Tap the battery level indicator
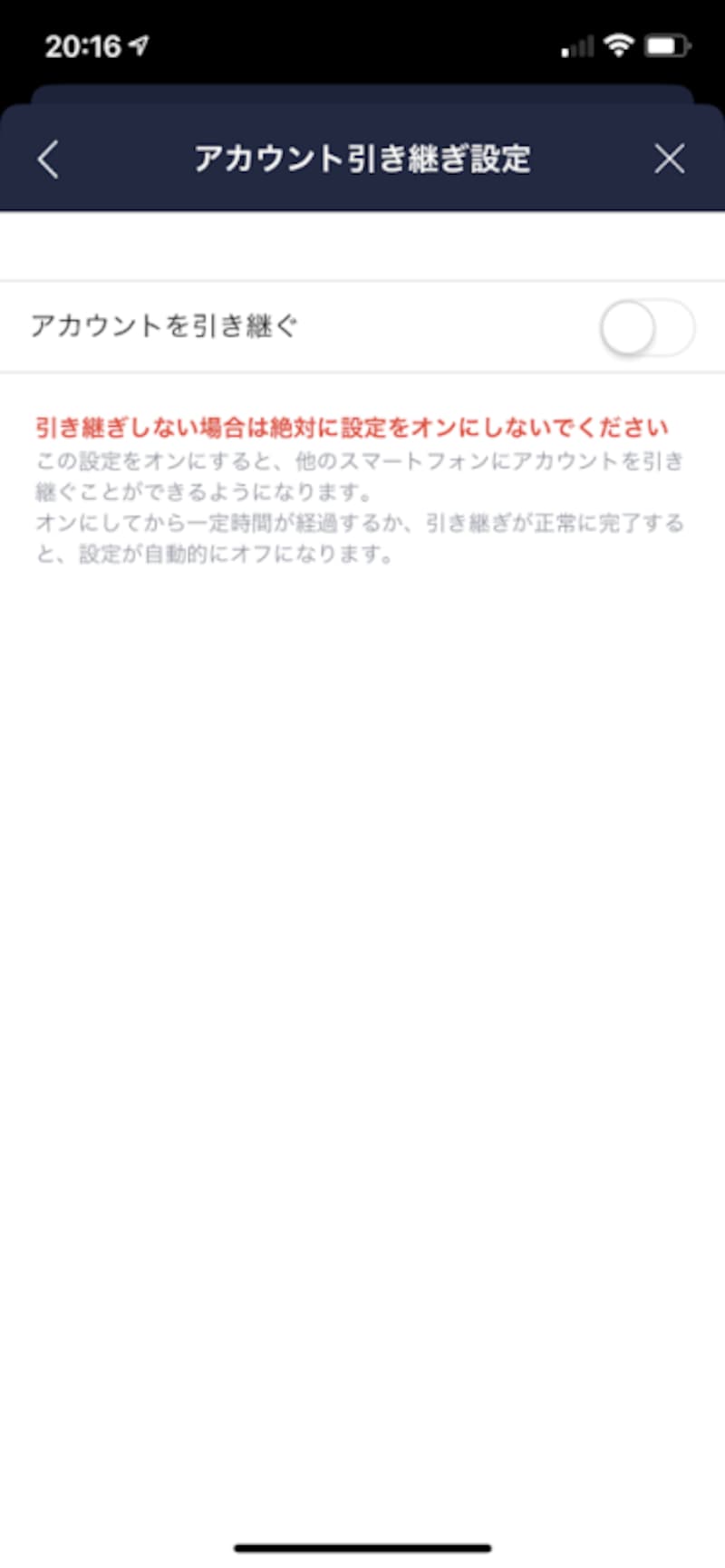The image size is (725, 1568). (x=668, y=44)
